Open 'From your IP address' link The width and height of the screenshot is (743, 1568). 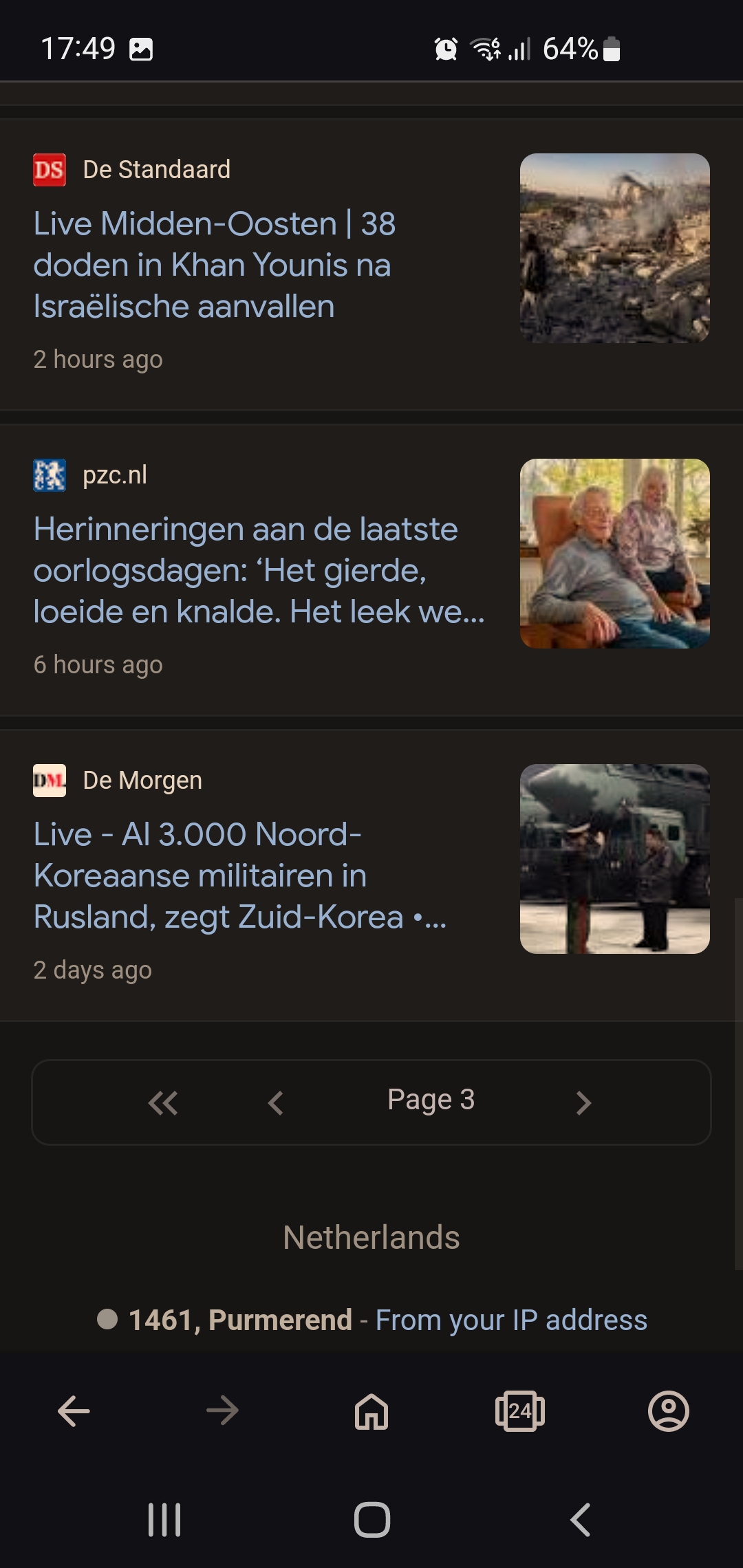coord(511,1320)
